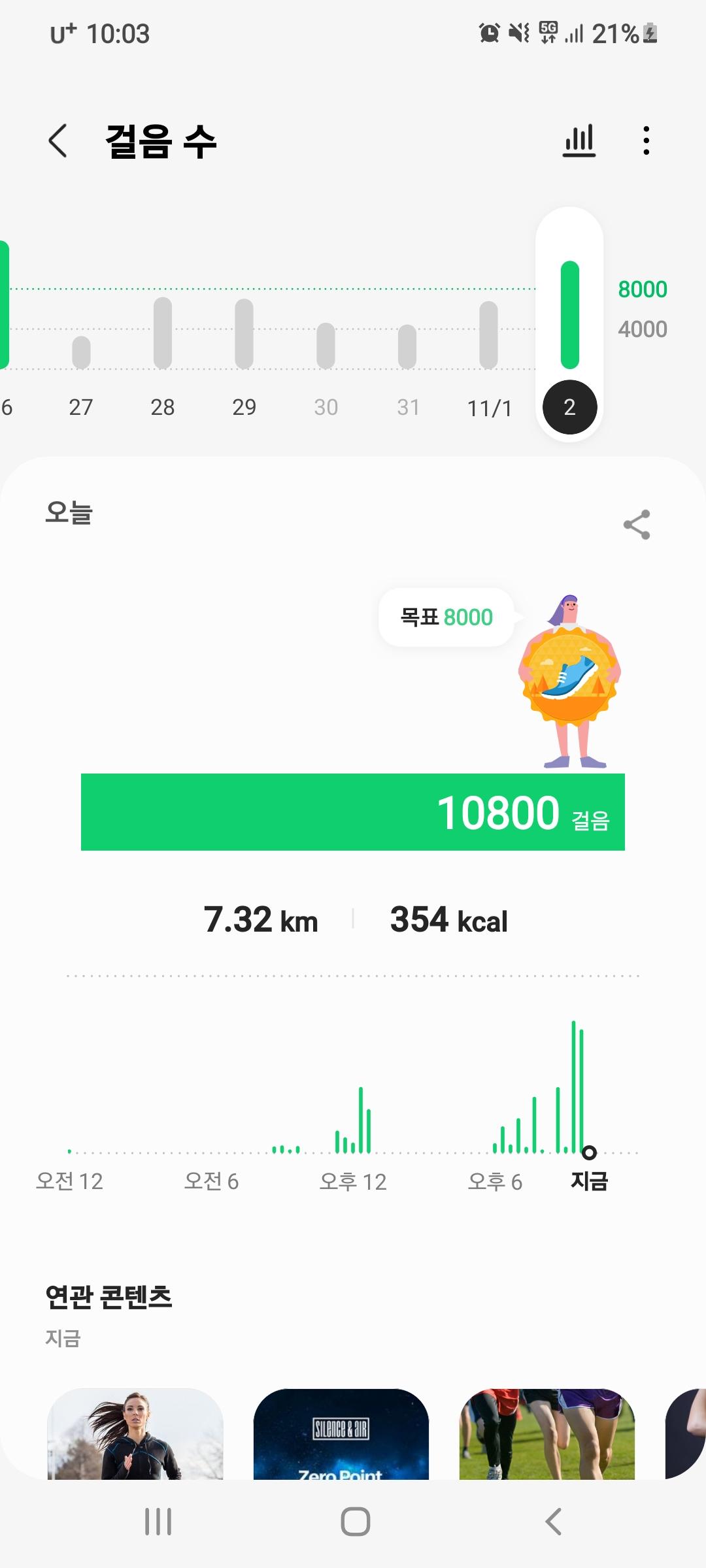Select the 30th day bar
The height and width of the screenshot is (1568, 706).
coord(326,346)
